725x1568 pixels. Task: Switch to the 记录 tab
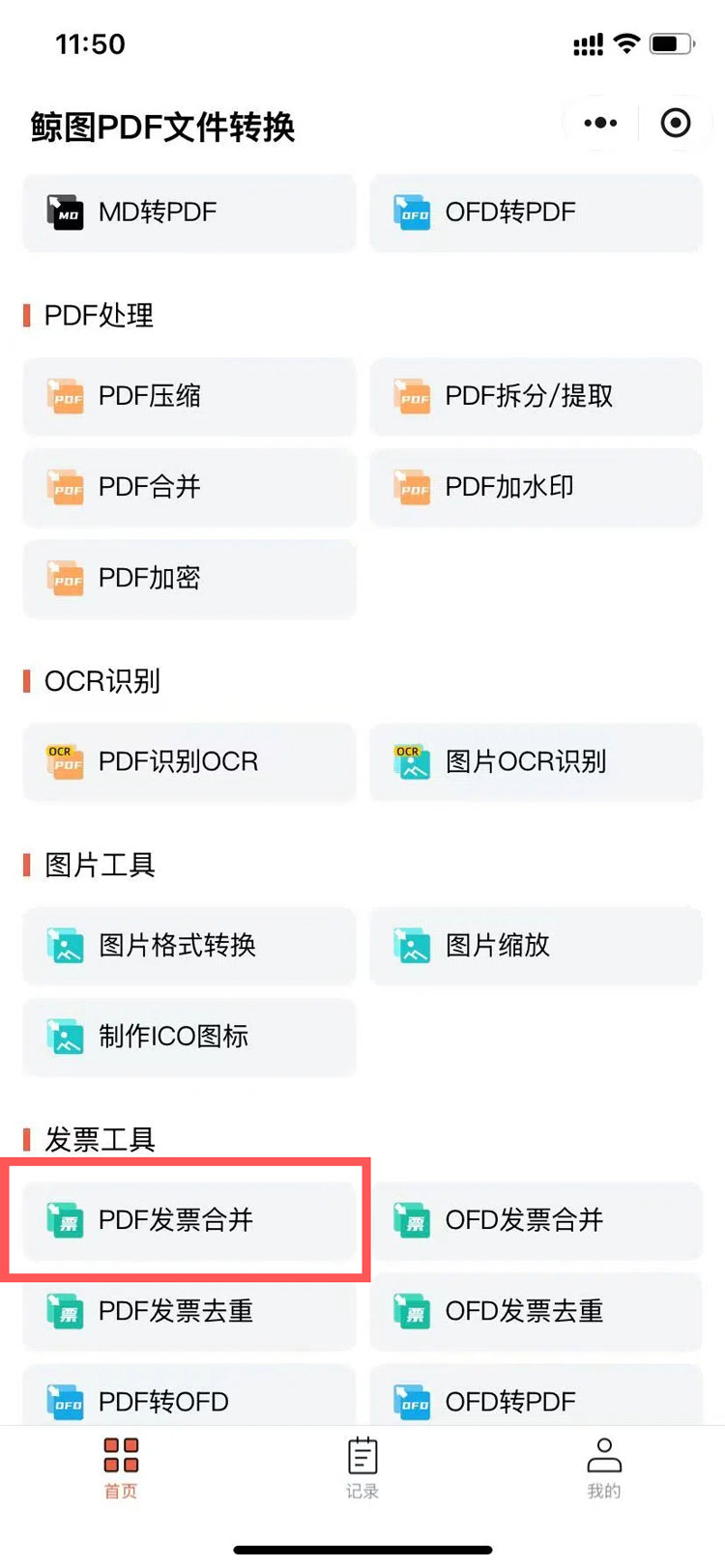[x=362, y=1468]
